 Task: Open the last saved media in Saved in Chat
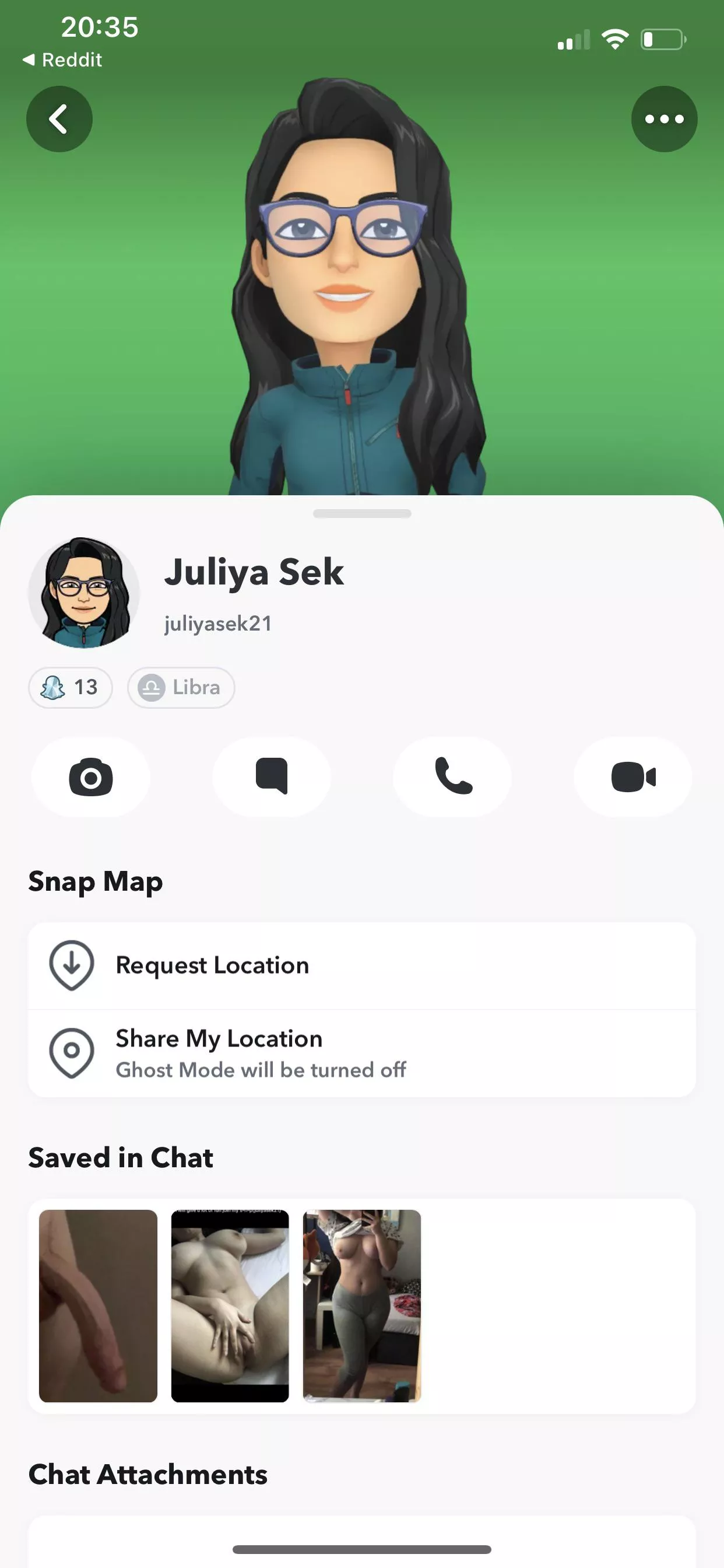pyautogui.click(x=362, y=1305)
